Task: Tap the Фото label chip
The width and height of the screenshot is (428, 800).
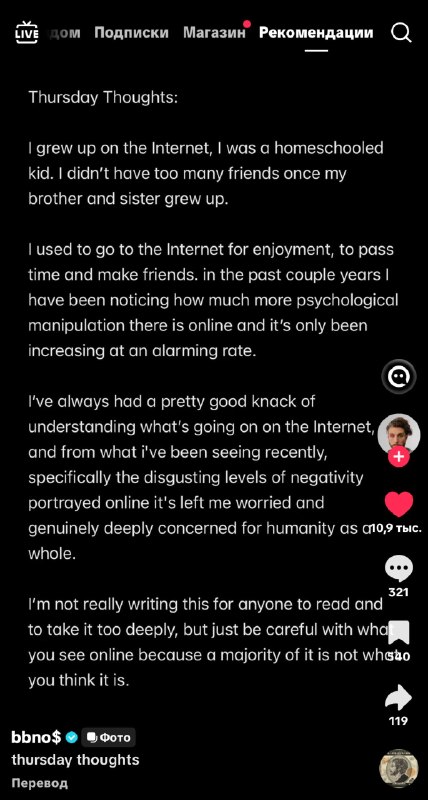Action: [108, 737]
